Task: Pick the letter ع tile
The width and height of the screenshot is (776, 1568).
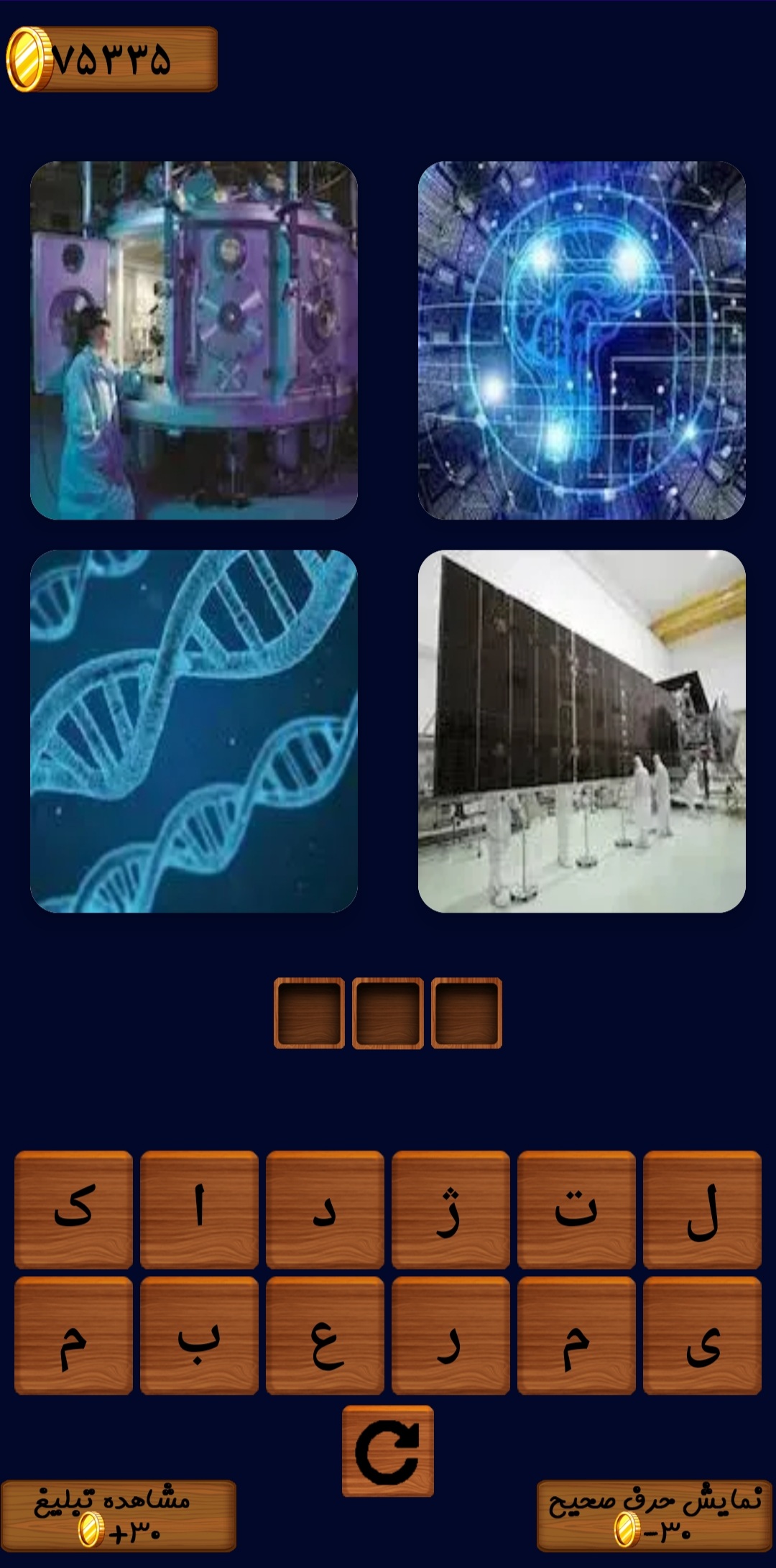Action: (x=325, y=1335)
